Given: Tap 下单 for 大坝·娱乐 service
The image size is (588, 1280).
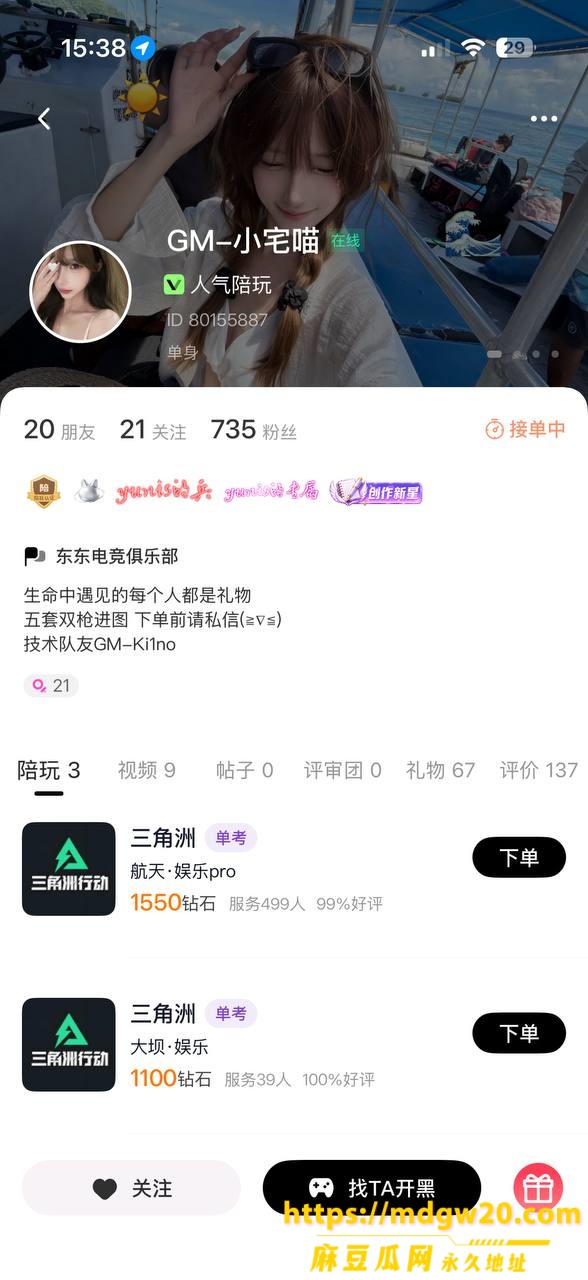Looking at the screenshot, I should coord(519,1033).
